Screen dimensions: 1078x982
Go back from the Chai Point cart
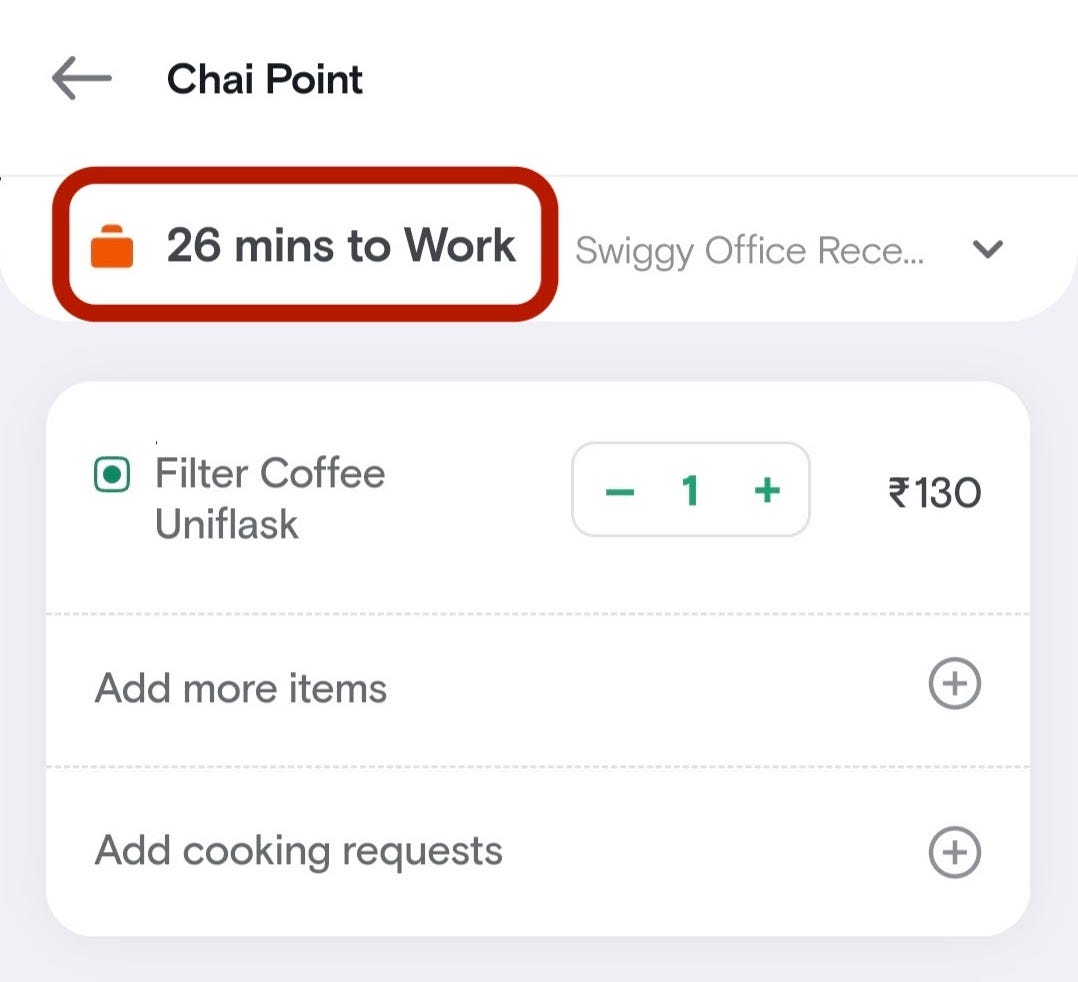[x=81, y=79]
